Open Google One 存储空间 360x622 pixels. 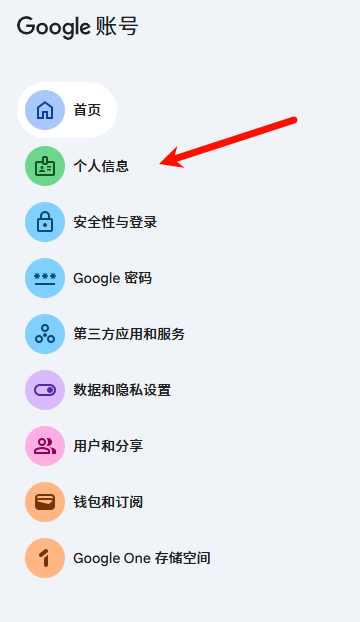pos(118,558)
